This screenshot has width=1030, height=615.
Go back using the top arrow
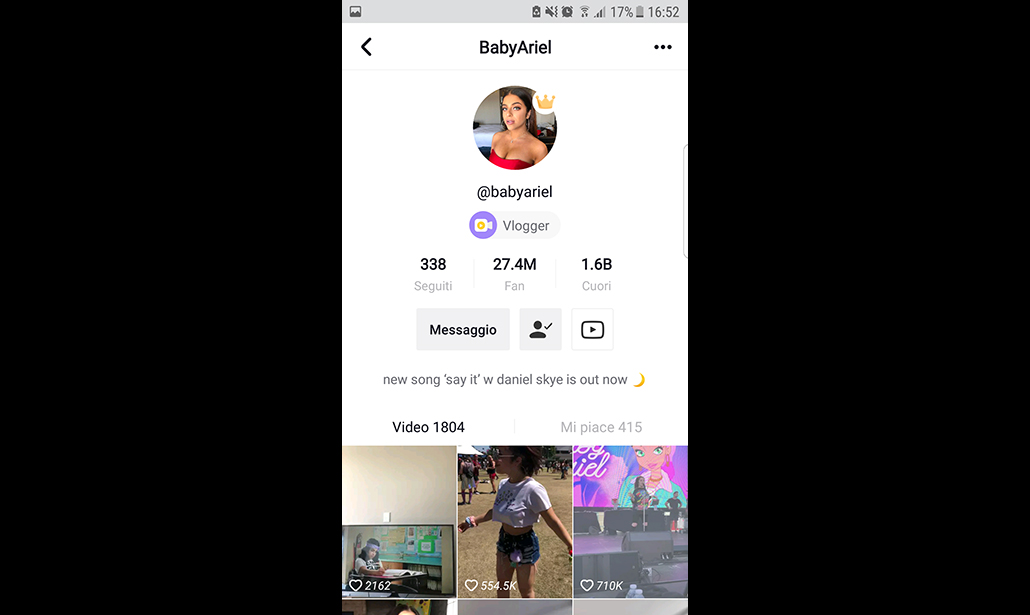click(x=366, y=47)
